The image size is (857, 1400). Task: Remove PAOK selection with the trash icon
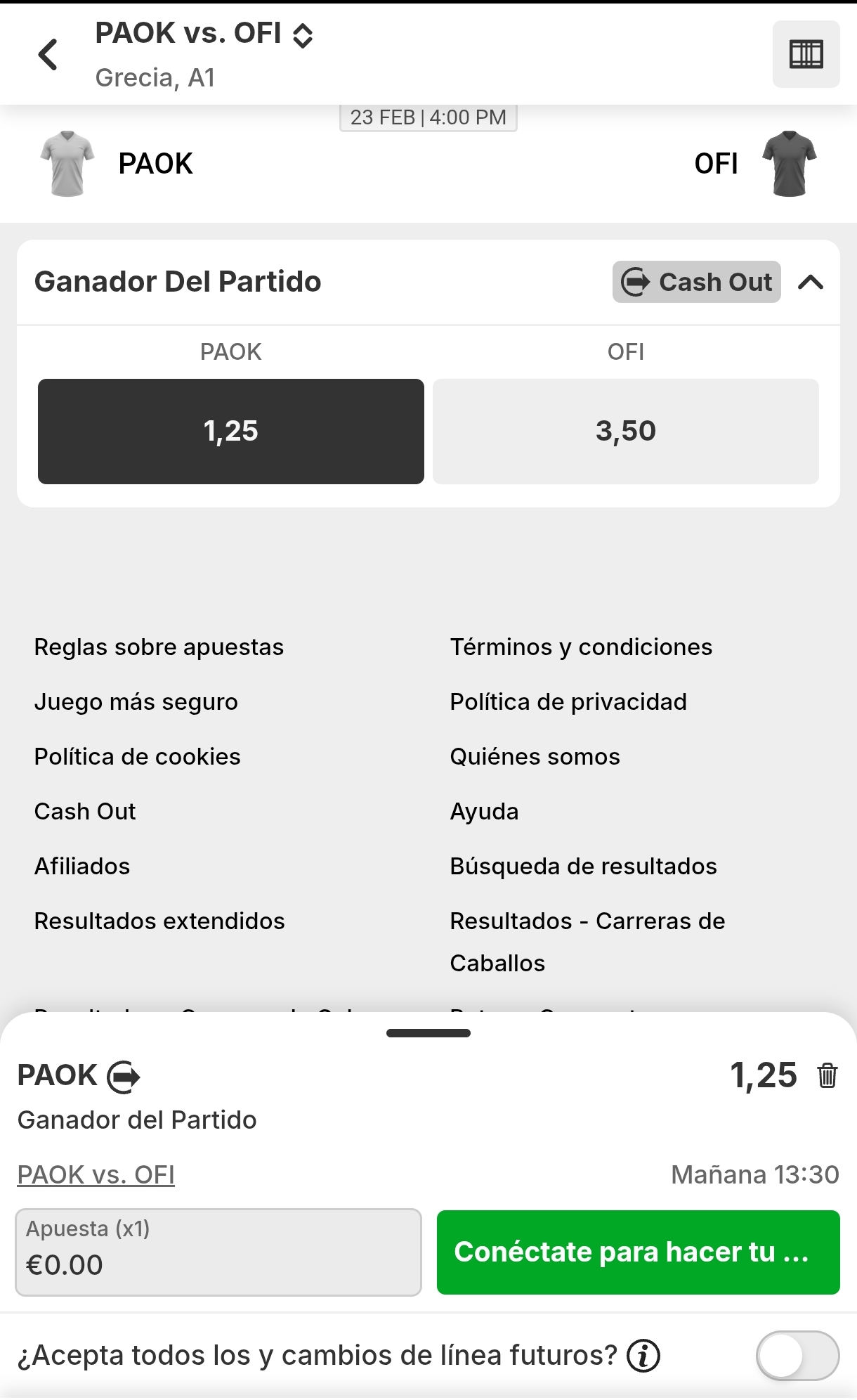[826, 1075]
